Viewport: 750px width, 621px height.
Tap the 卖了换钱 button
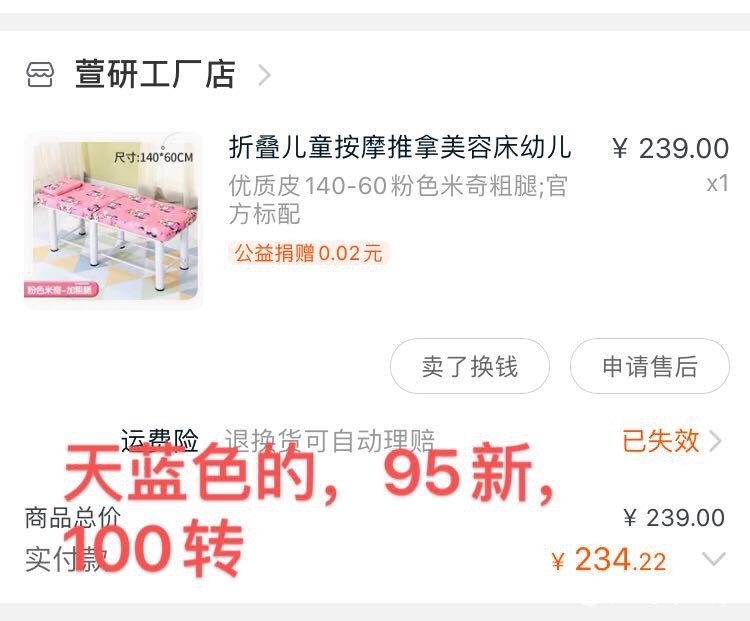point(469,366)
